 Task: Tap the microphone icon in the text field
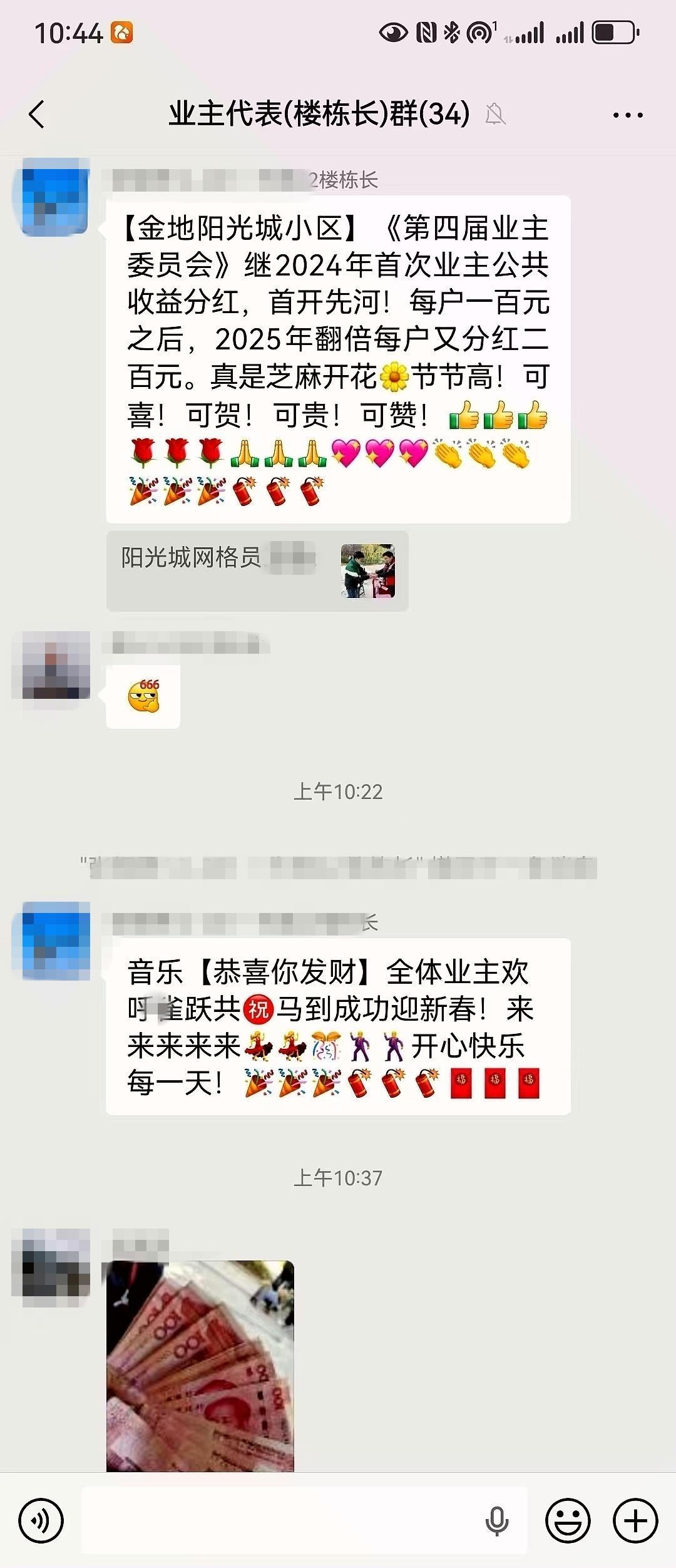point(497,1520)
